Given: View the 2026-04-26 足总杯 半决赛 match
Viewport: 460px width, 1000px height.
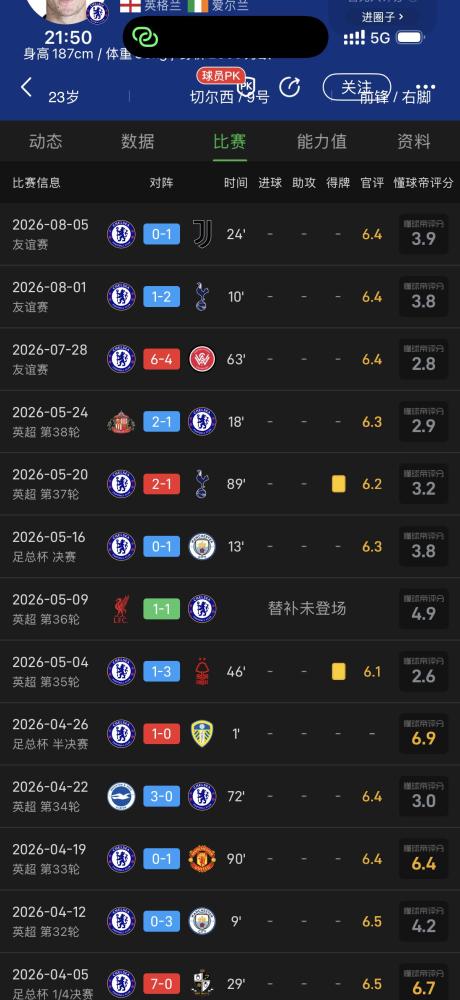Looking at the screenshot, I should (230, 735).
